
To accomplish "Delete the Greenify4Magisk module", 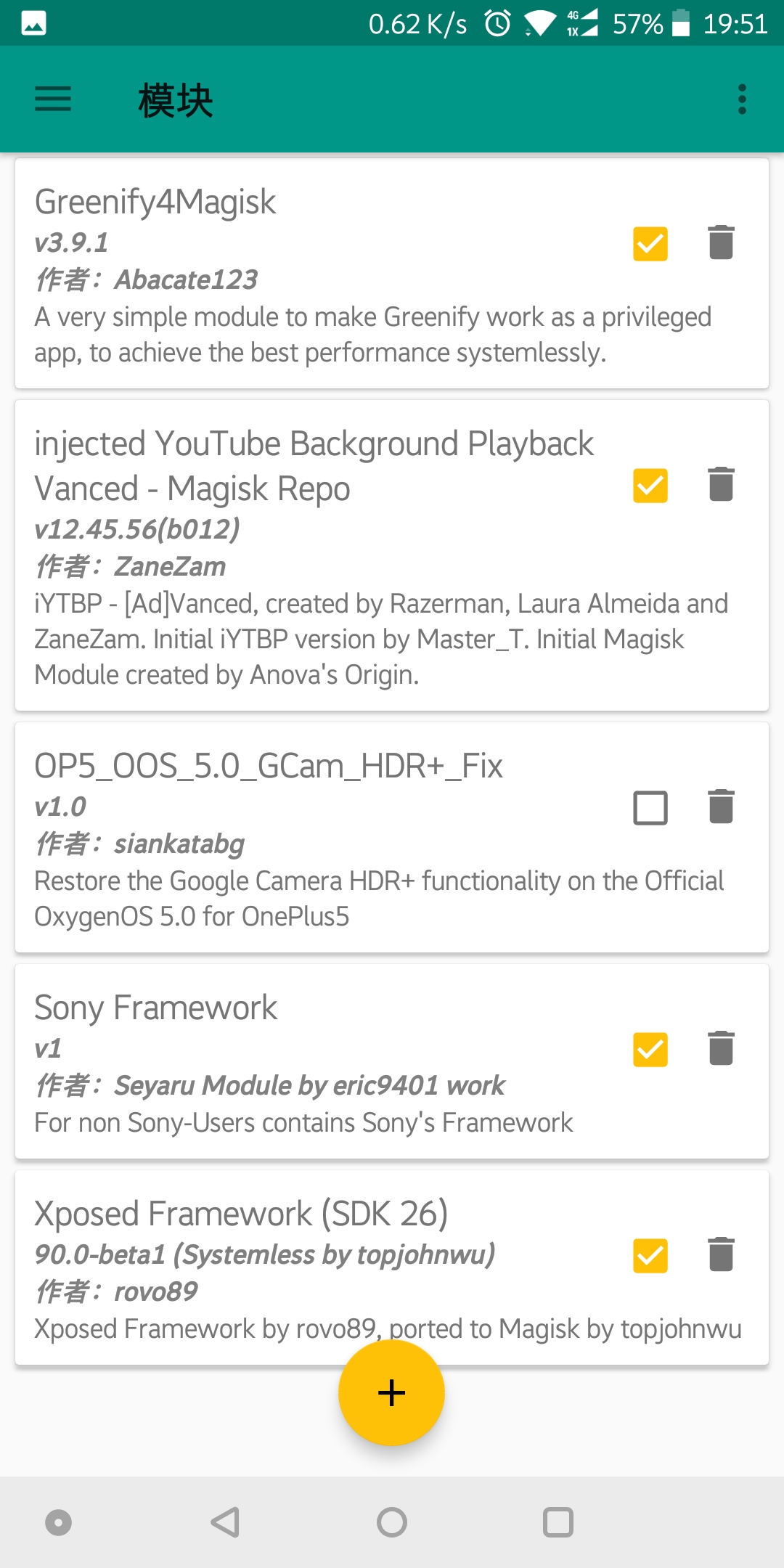I will tap(721, 242).
